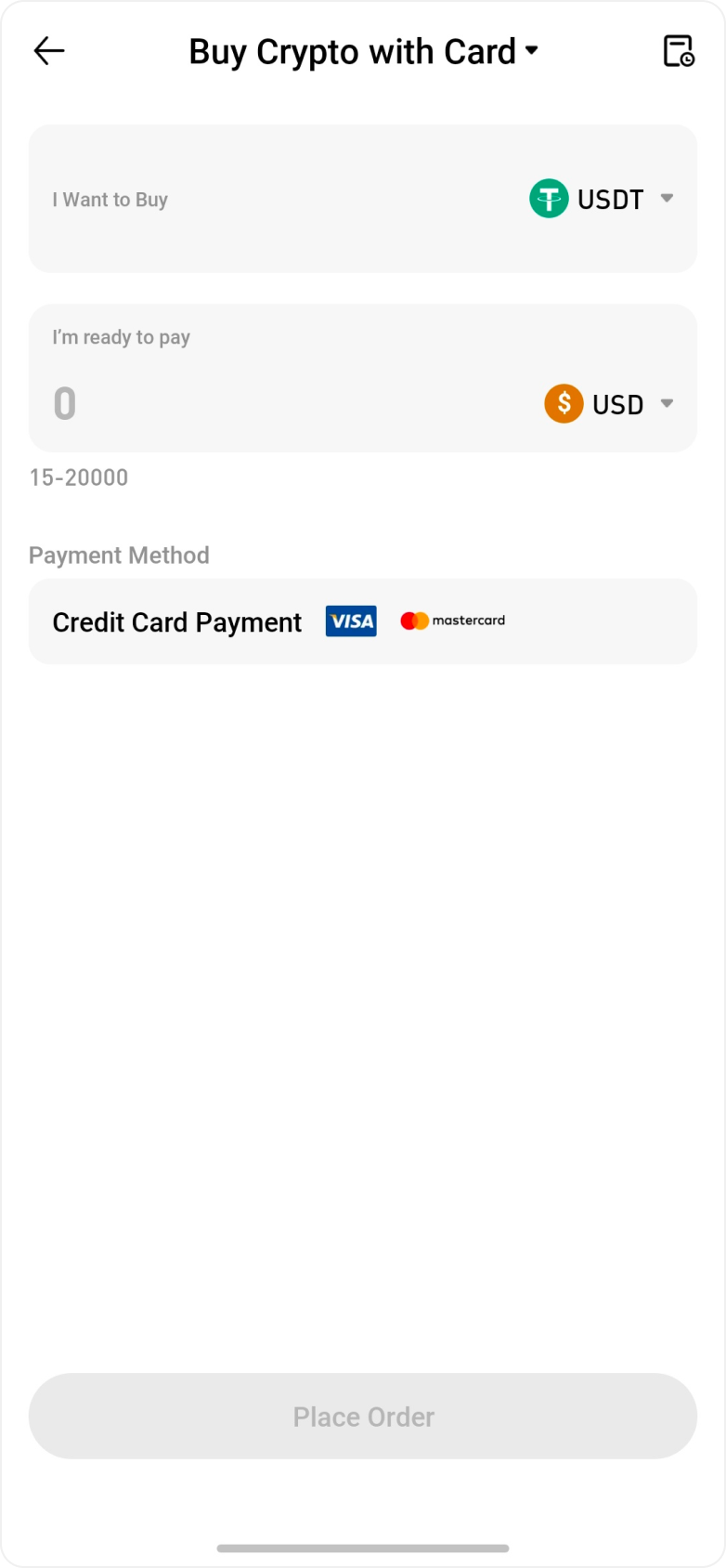Change the USD payment currency
Image resolution: width=726 pixels, height=1568 pixels.
(x=609, y=404)
